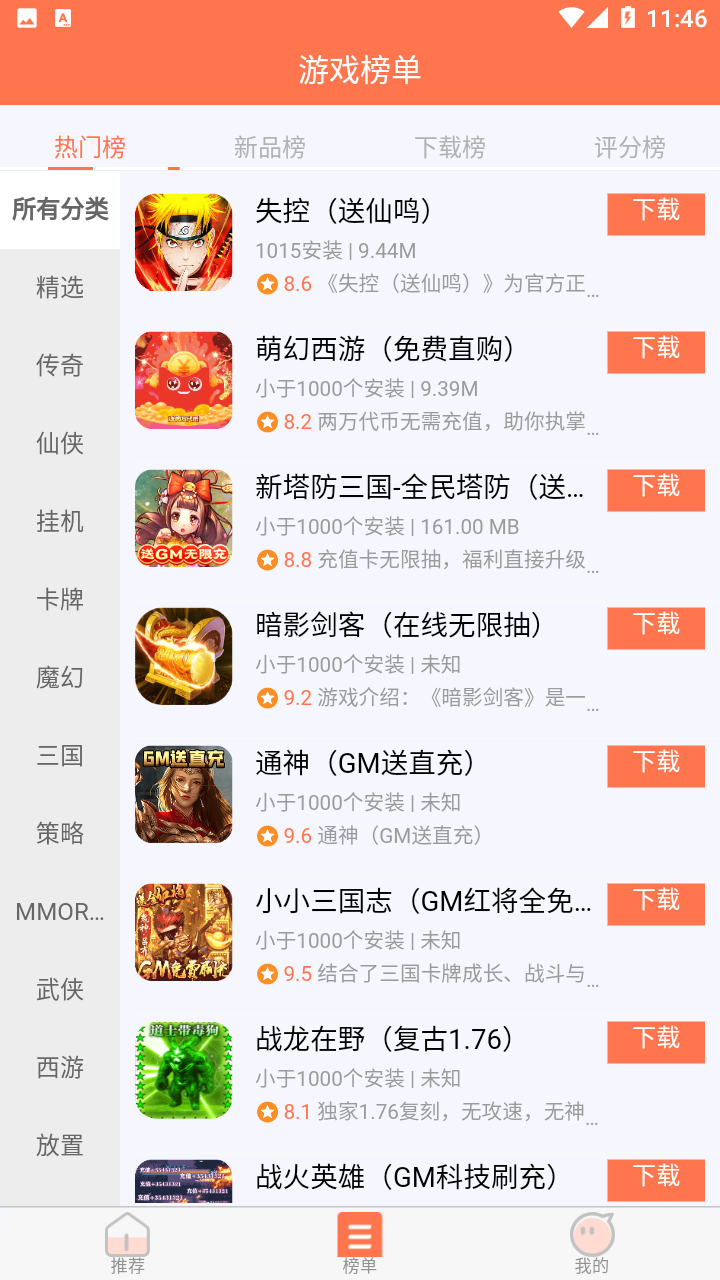This screenshot has width=720, height=1280.
Task: Click the star icon beside rating 8.6
Action: click(268, 284)
